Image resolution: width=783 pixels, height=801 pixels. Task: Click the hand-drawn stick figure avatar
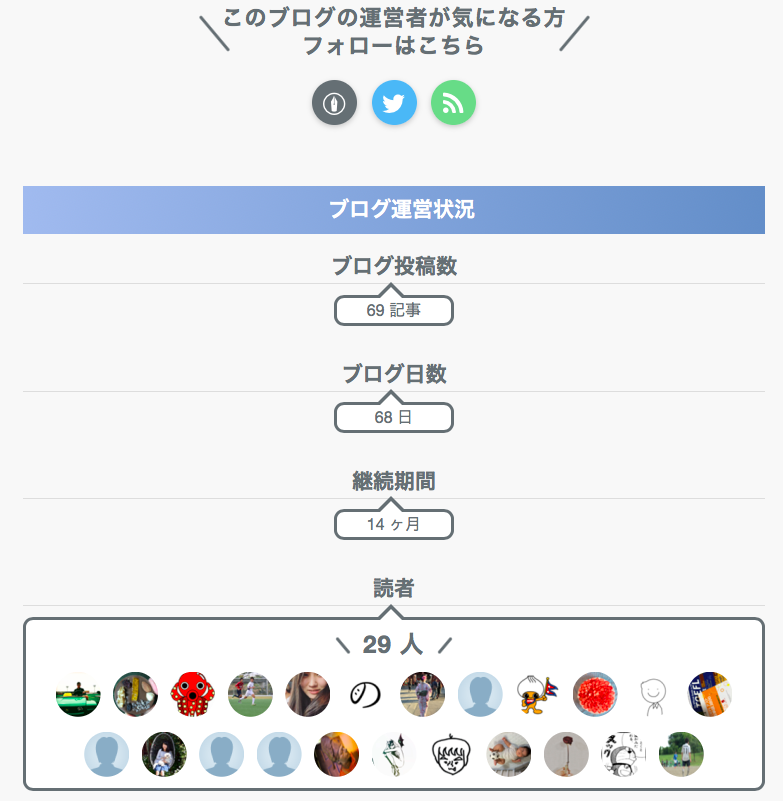(x=652, y=696)
